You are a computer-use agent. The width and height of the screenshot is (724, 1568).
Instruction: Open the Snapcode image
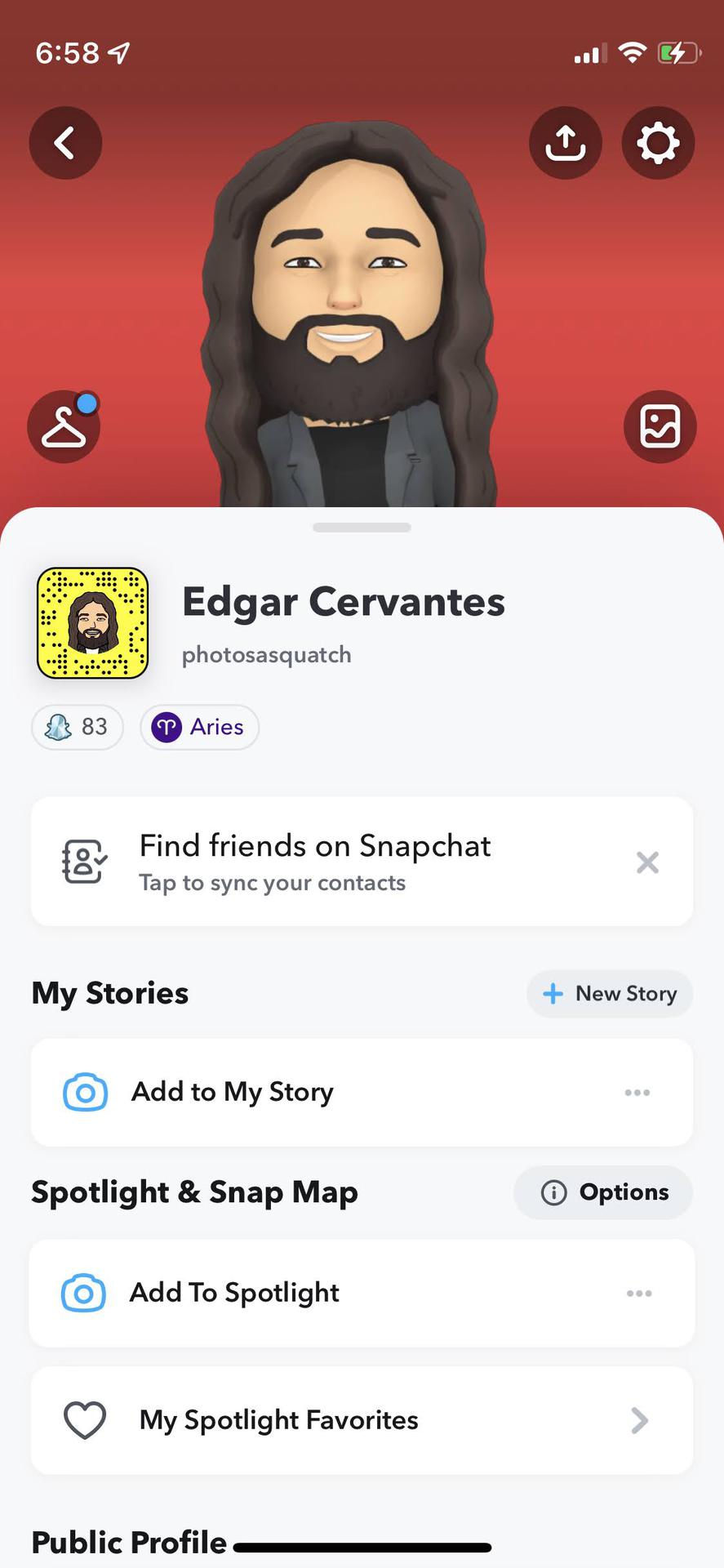click(x=93, y=623)
